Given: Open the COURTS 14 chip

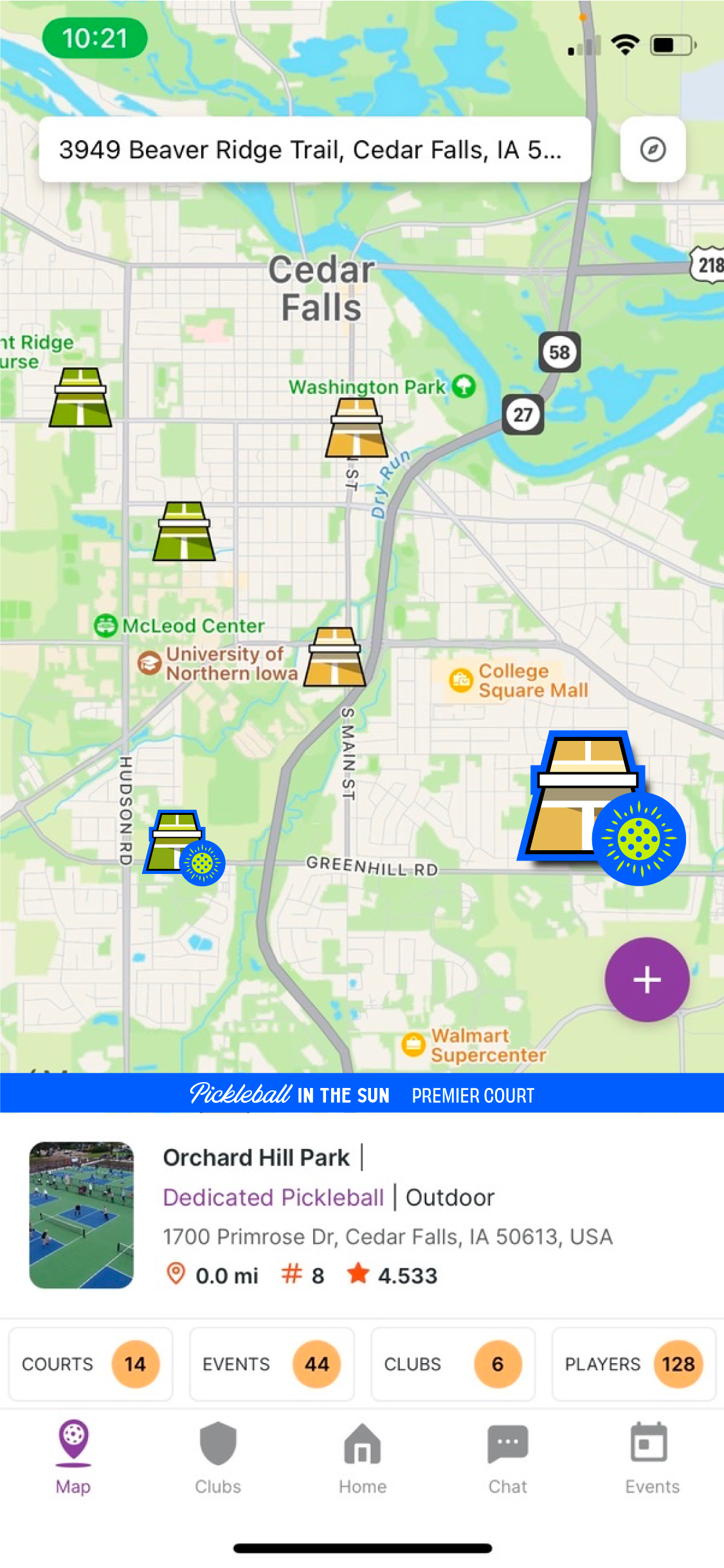Looking at the screenshot, I should [x=90, y=1364].
